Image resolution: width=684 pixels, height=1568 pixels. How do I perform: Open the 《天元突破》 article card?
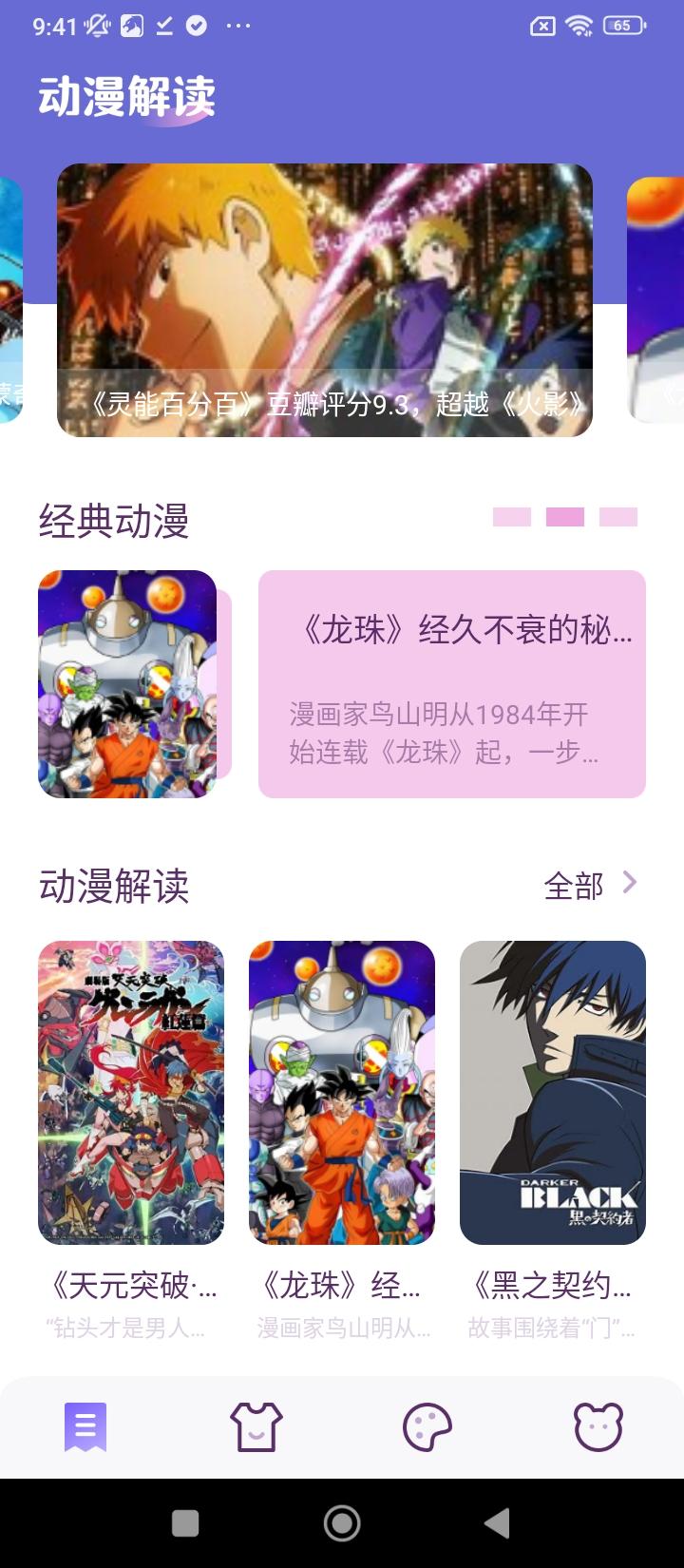131,1093
